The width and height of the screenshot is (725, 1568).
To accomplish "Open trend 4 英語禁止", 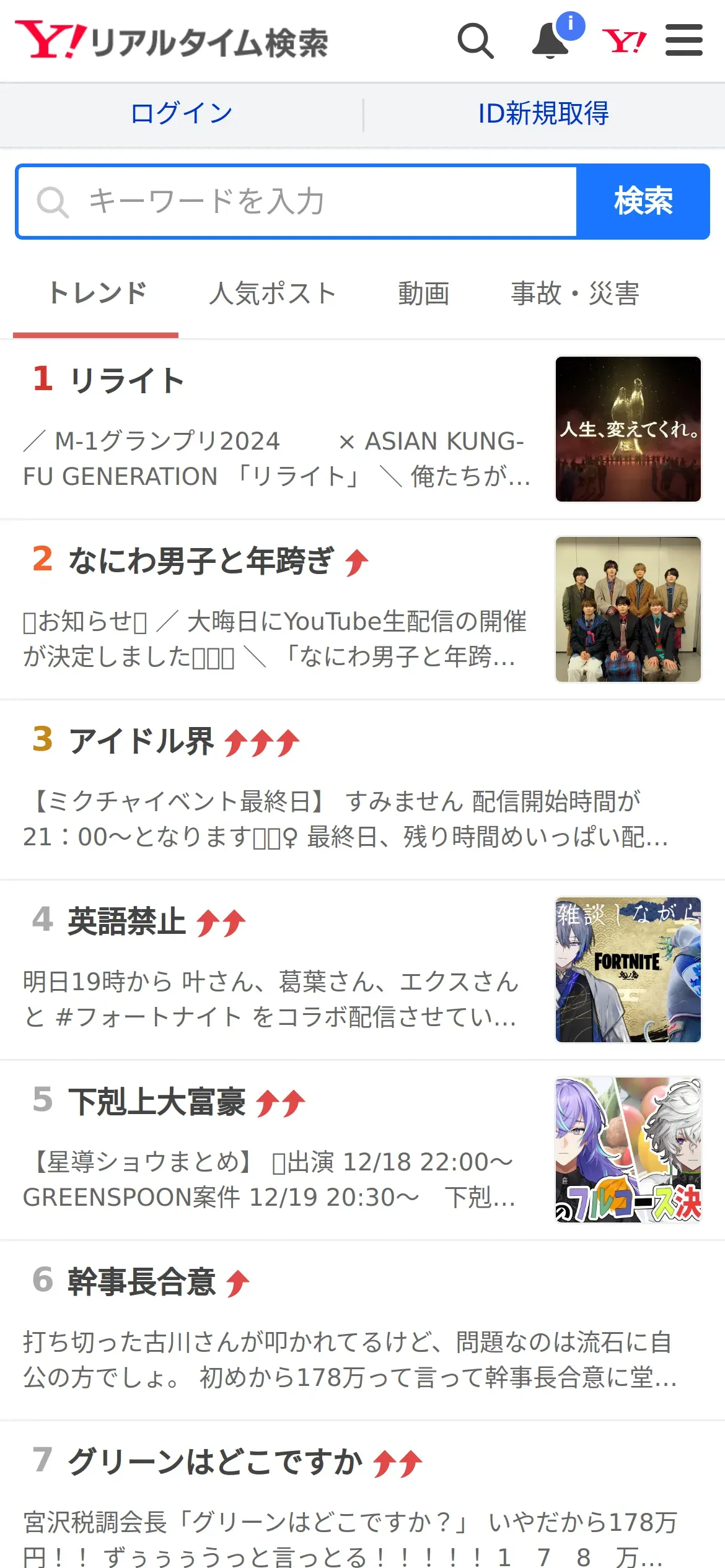I will click(x=362, y=970).
